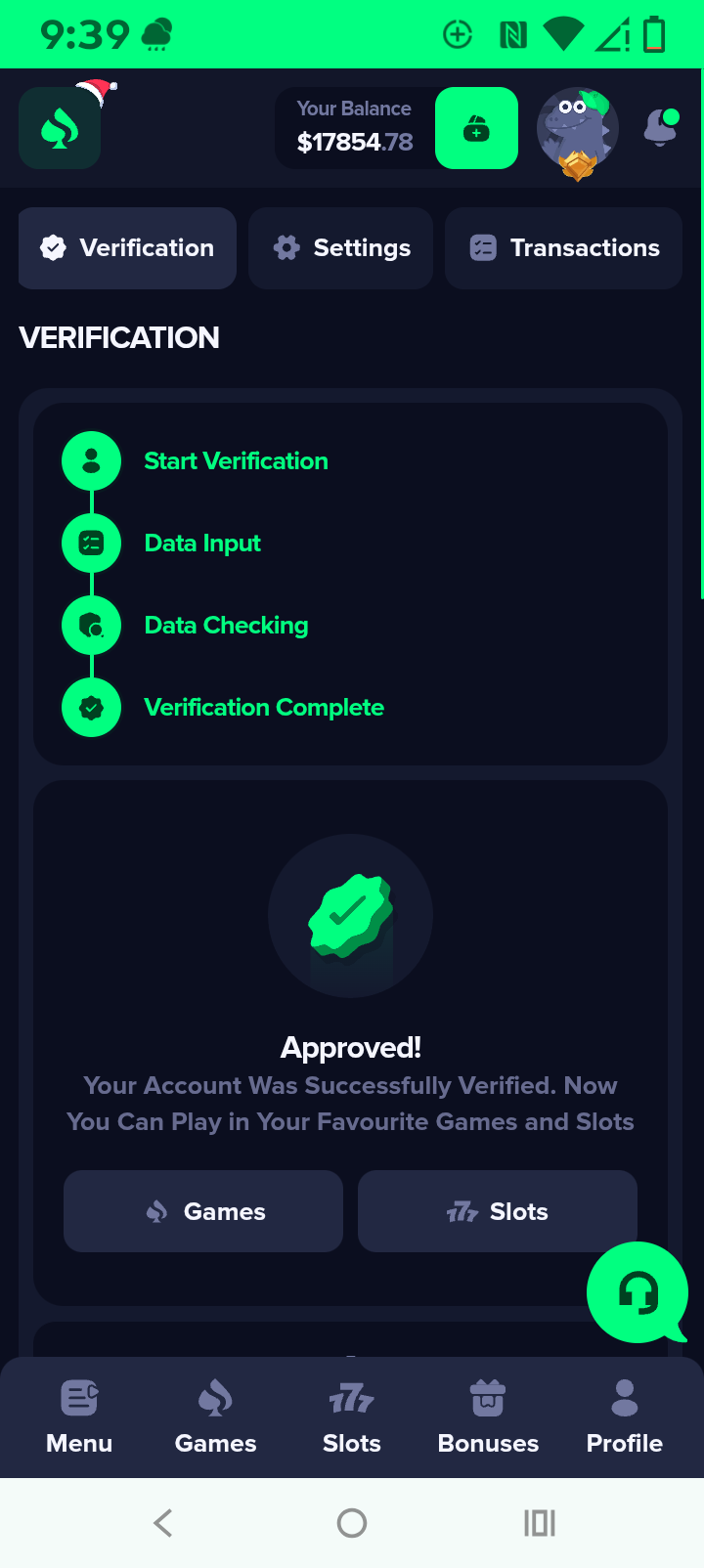Switch to the Transactions tab
Screen dimensions: 704x1568
[563, 248]
